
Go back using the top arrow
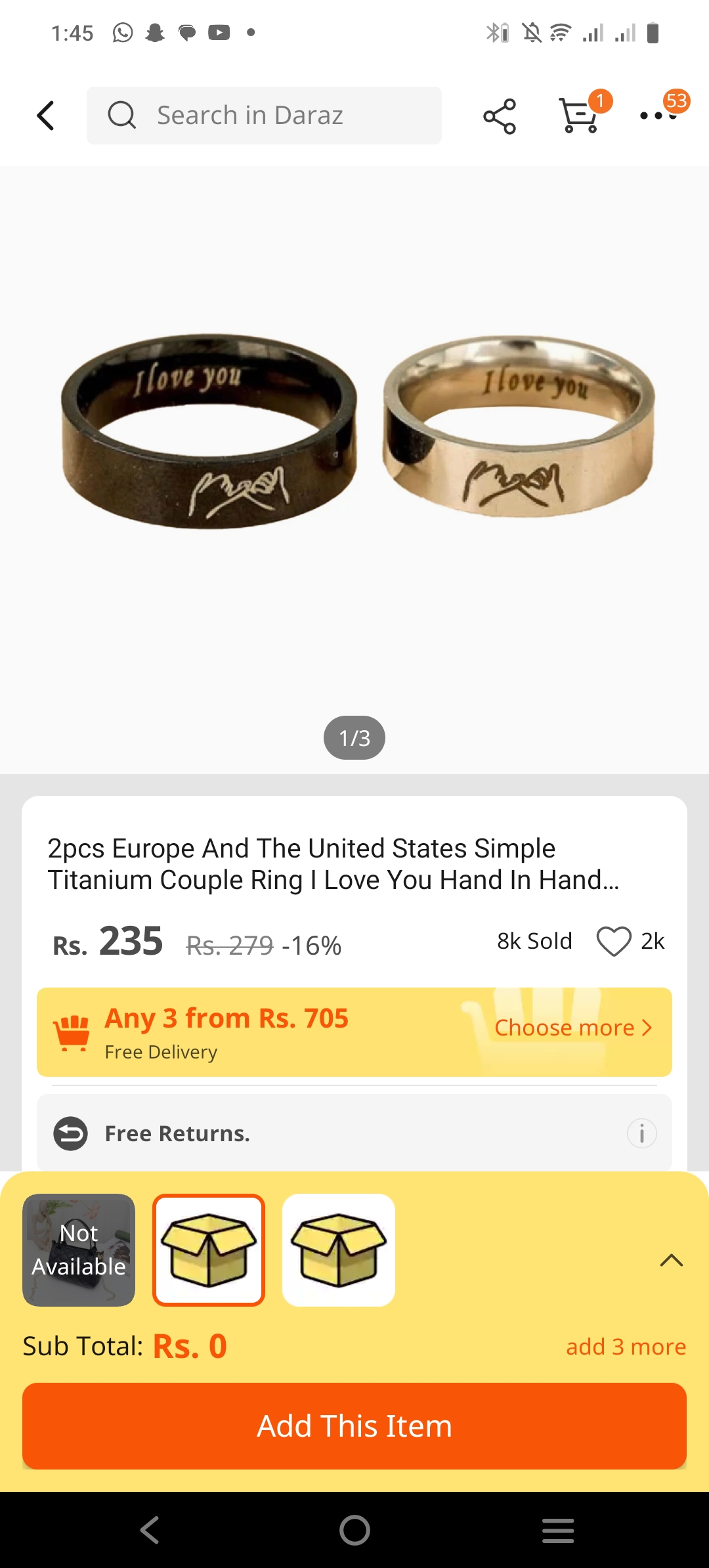click(x=45, y=116)
